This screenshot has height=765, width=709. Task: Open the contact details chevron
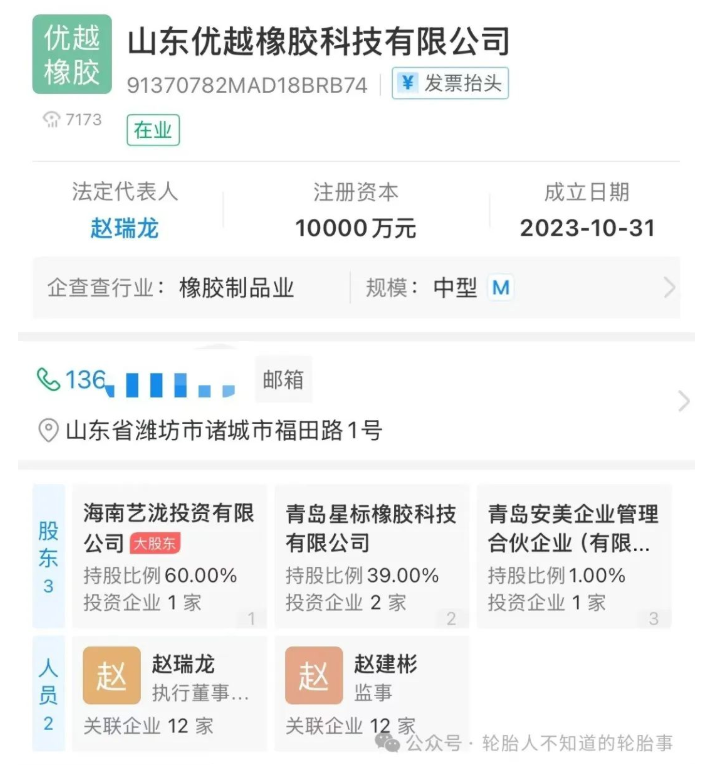[x=683, y=402]
